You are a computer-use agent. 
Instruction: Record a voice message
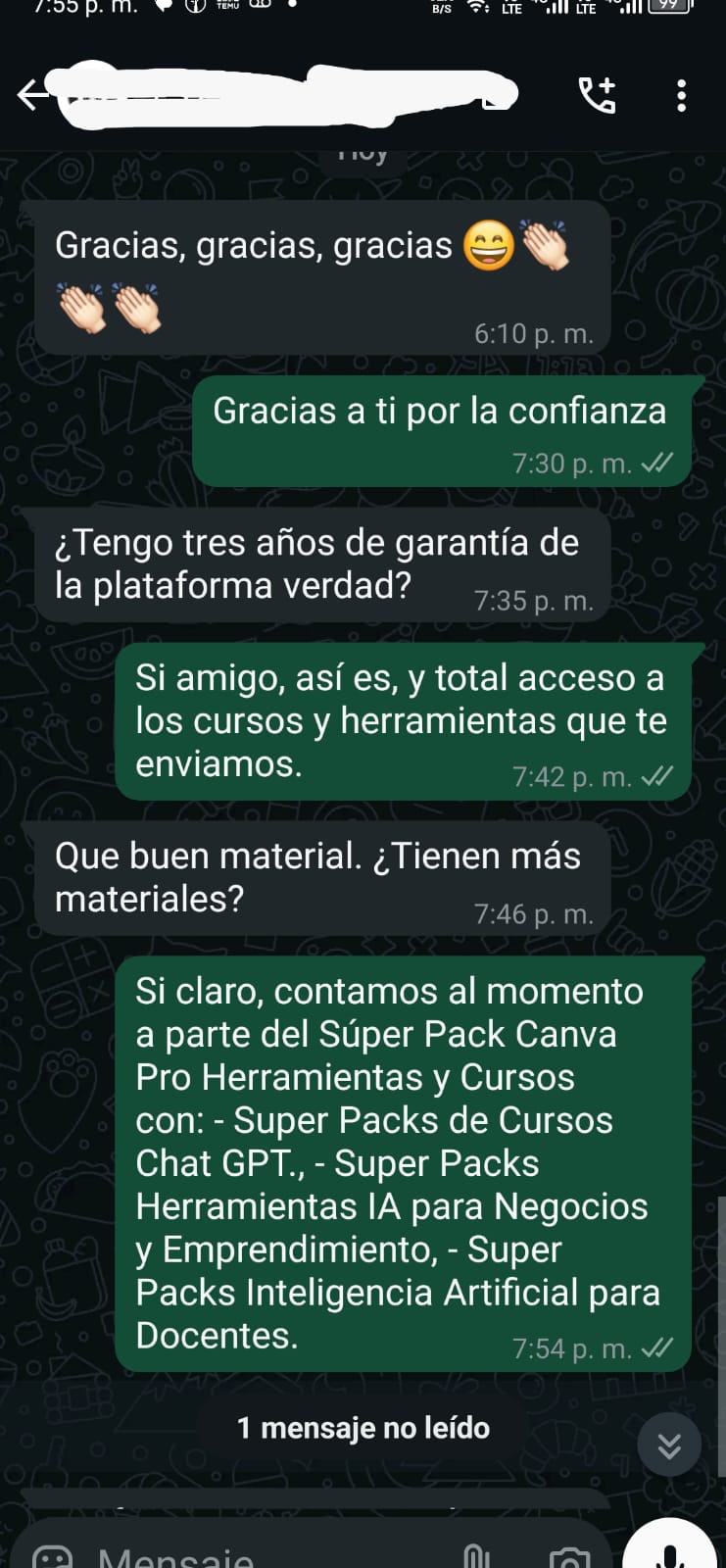tap(669, 1550)
